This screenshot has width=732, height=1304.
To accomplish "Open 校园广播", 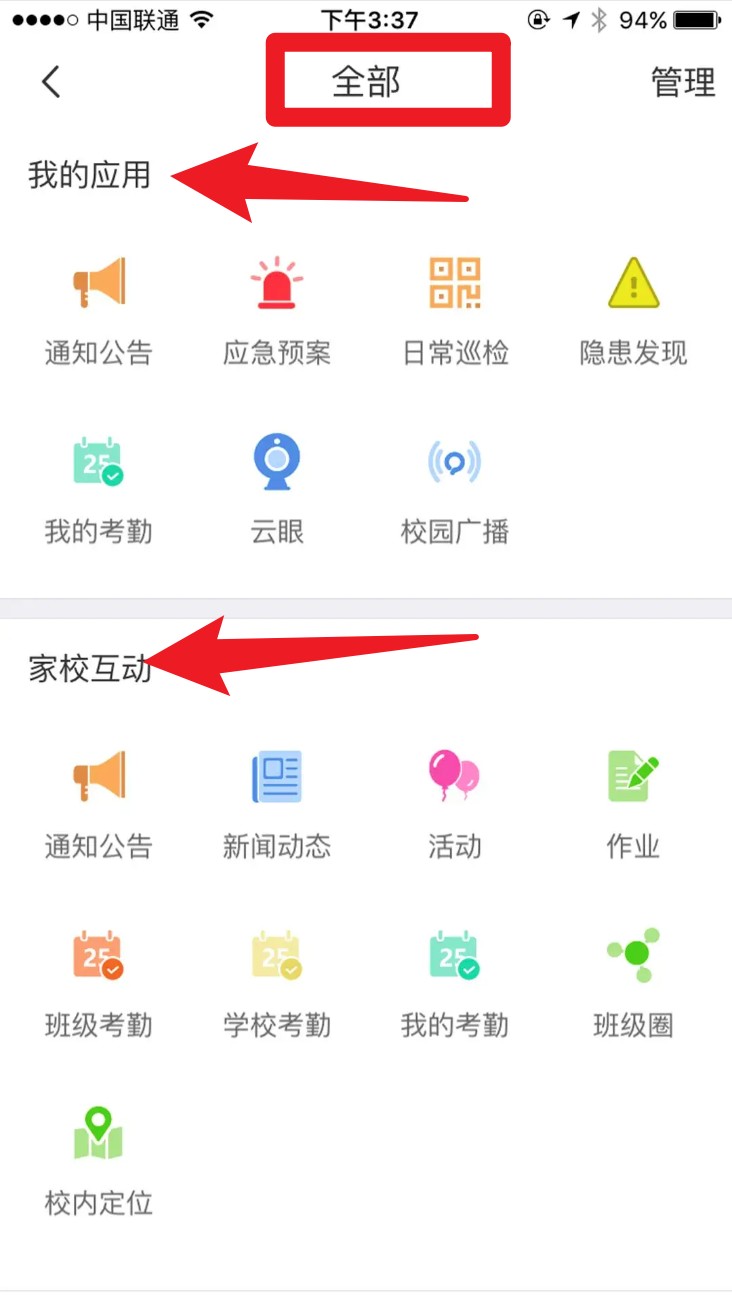I will coord(455,487).
